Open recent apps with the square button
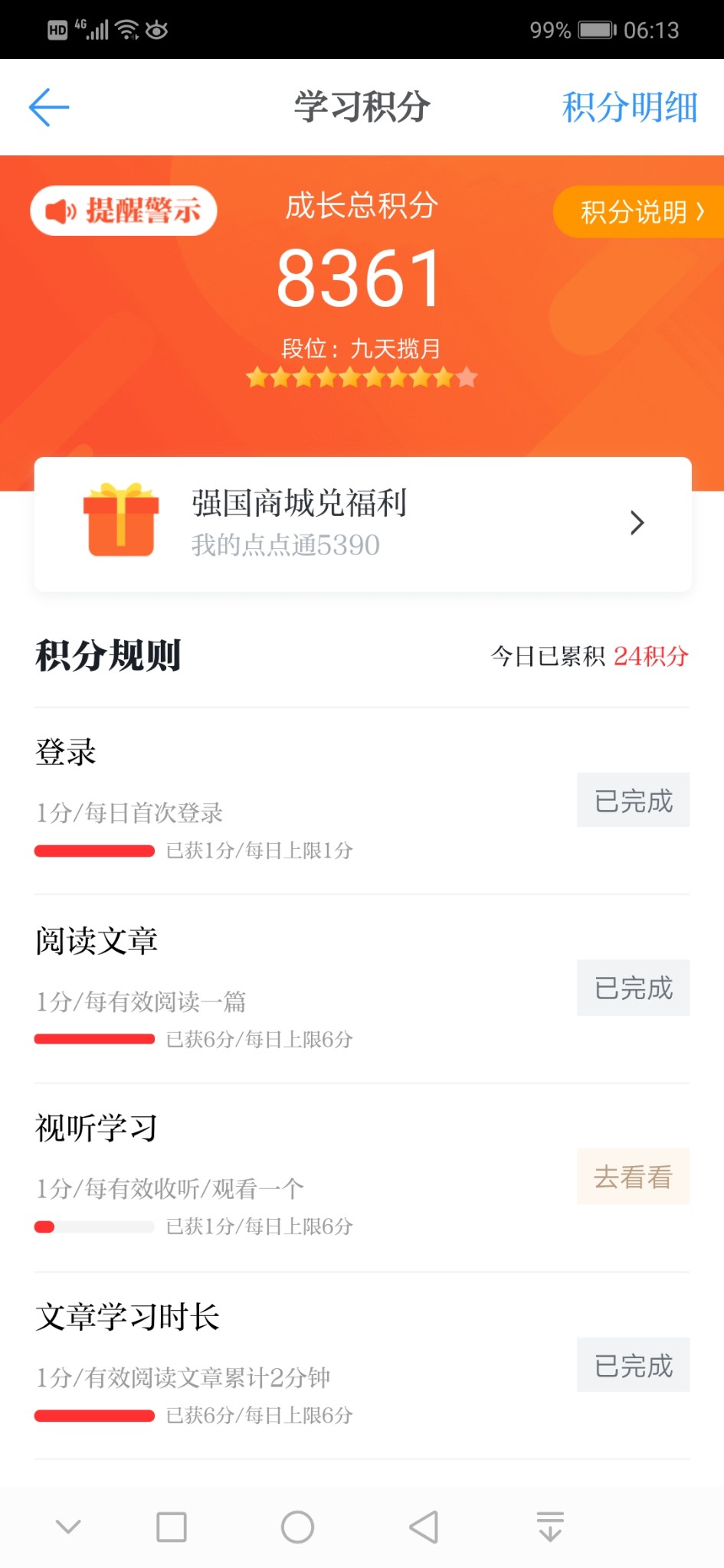 171,1527
